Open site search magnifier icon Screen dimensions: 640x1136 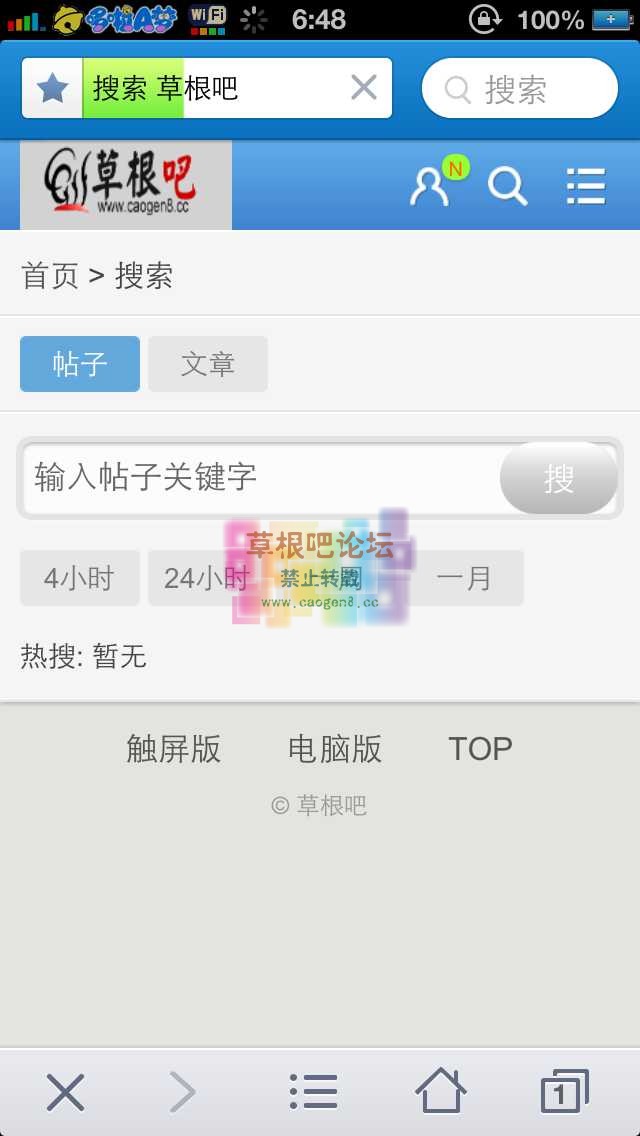(507, 185)
